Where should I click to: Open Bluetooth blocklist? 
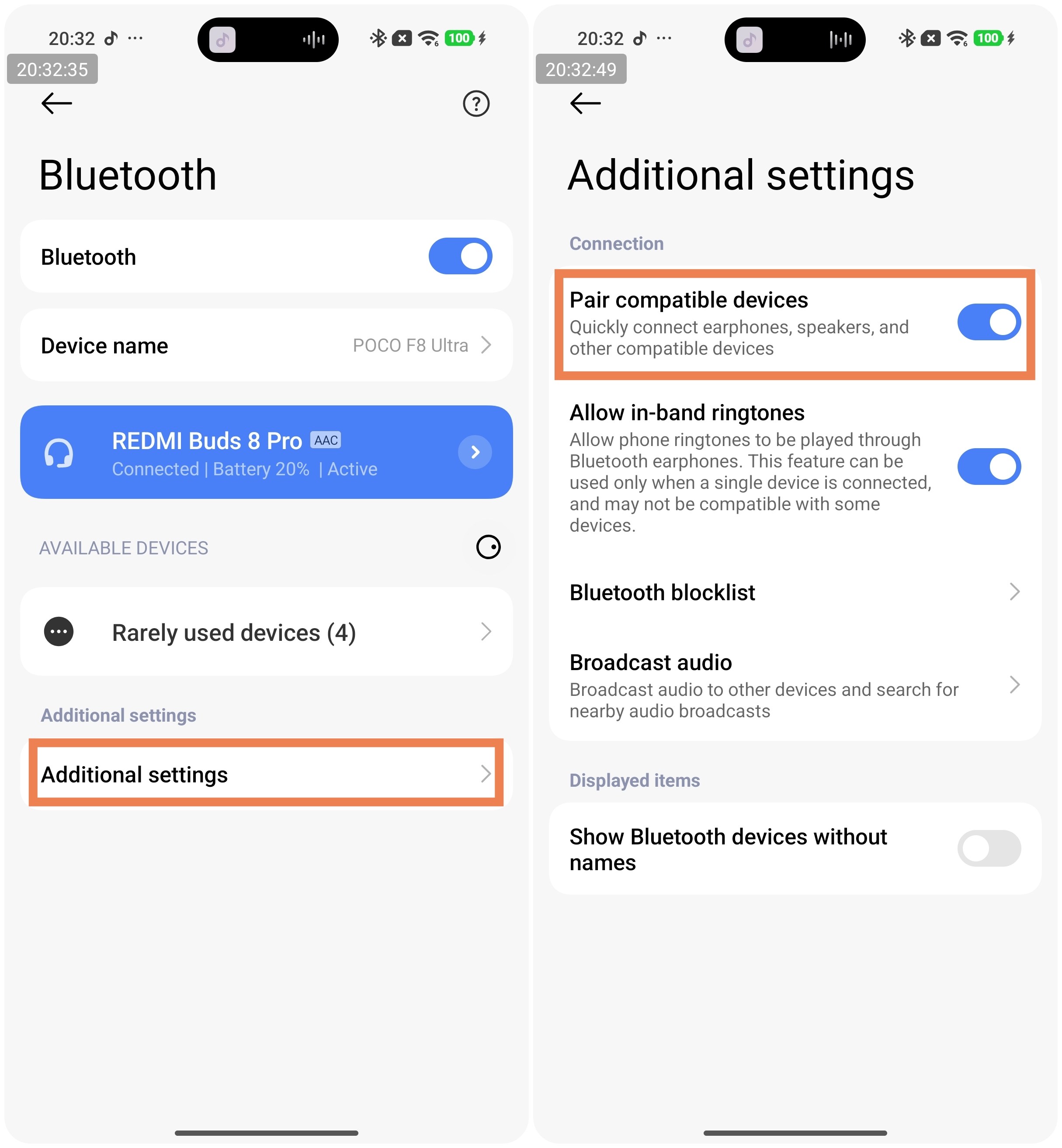pos(794,592)
